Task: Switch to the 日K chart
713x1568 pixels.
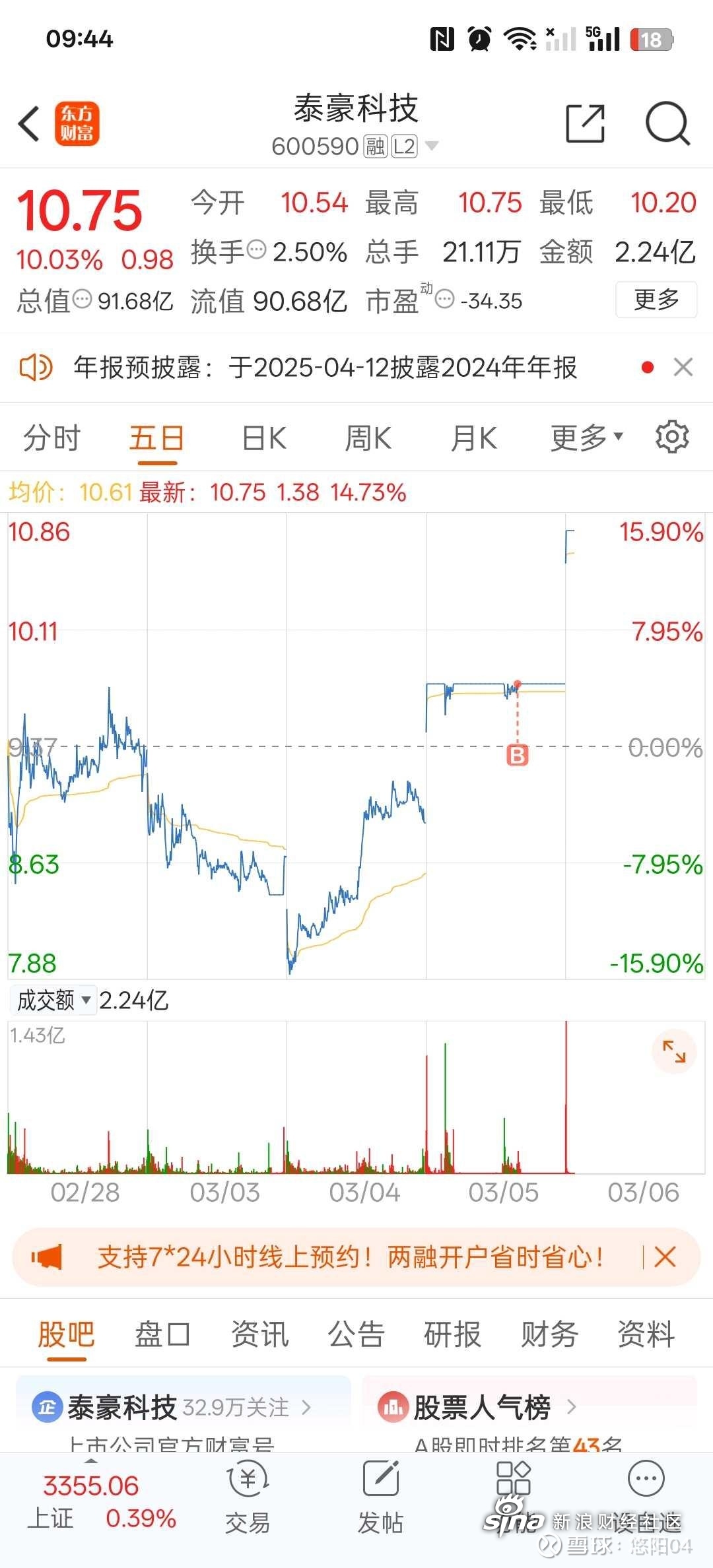Action: [264, 438]
